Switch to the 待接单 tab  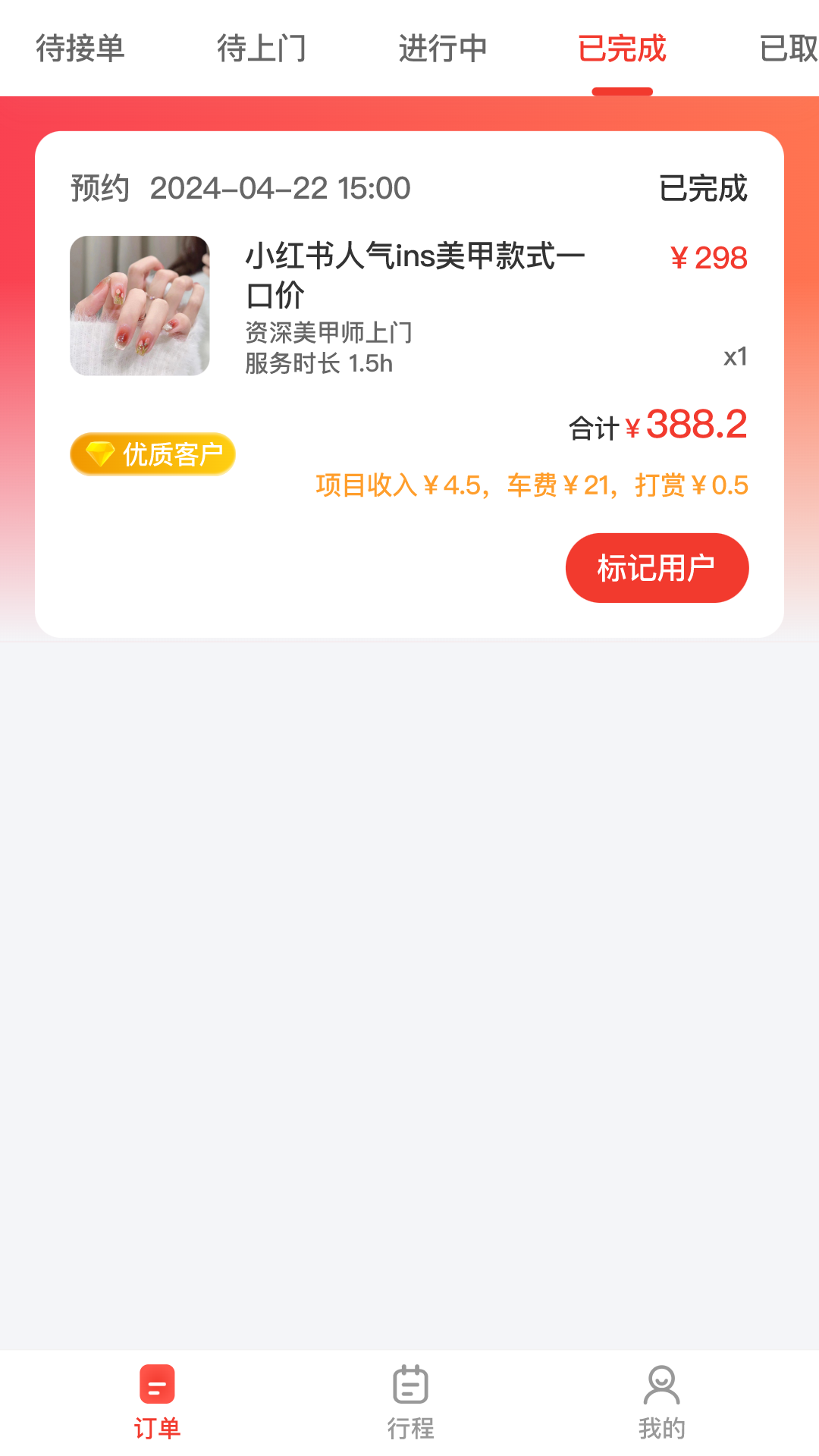point(78,48)
